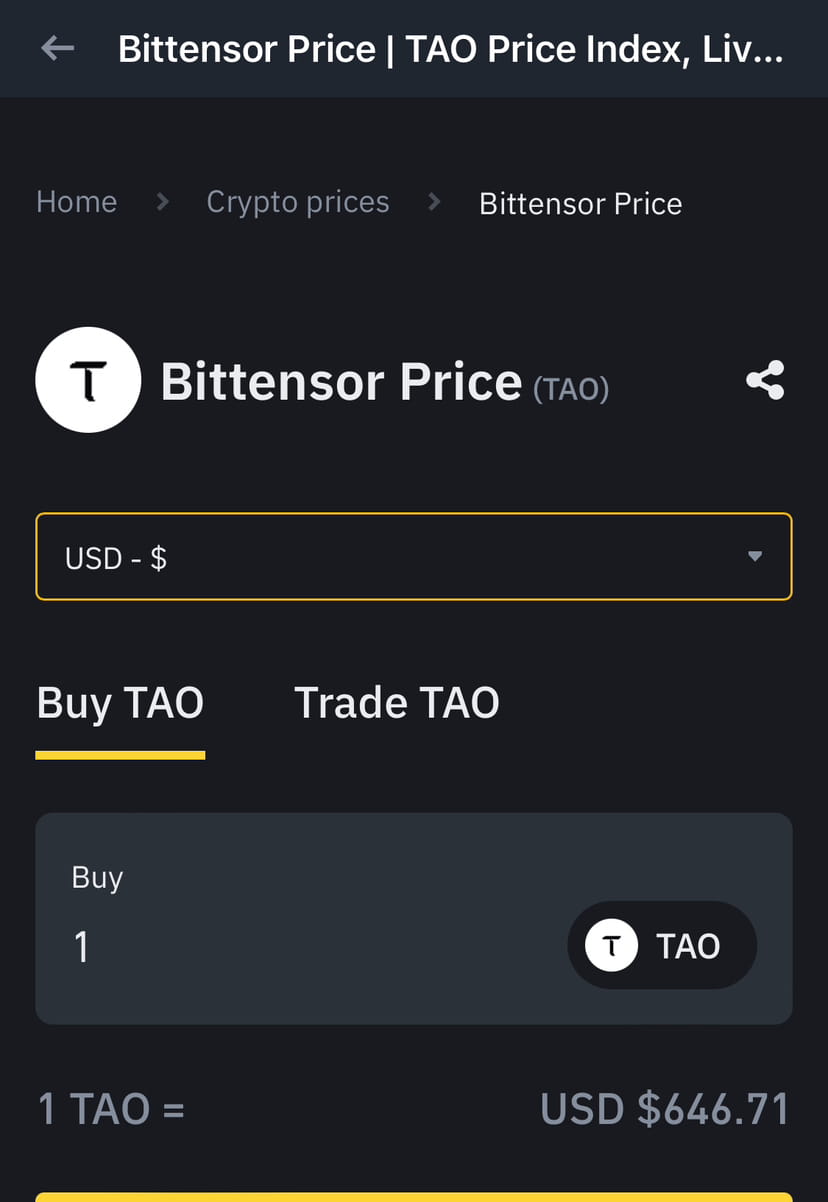Click the (TAO) ticker label beside the heading
This screenshot has width=828, height=1202.
point(570,389)
